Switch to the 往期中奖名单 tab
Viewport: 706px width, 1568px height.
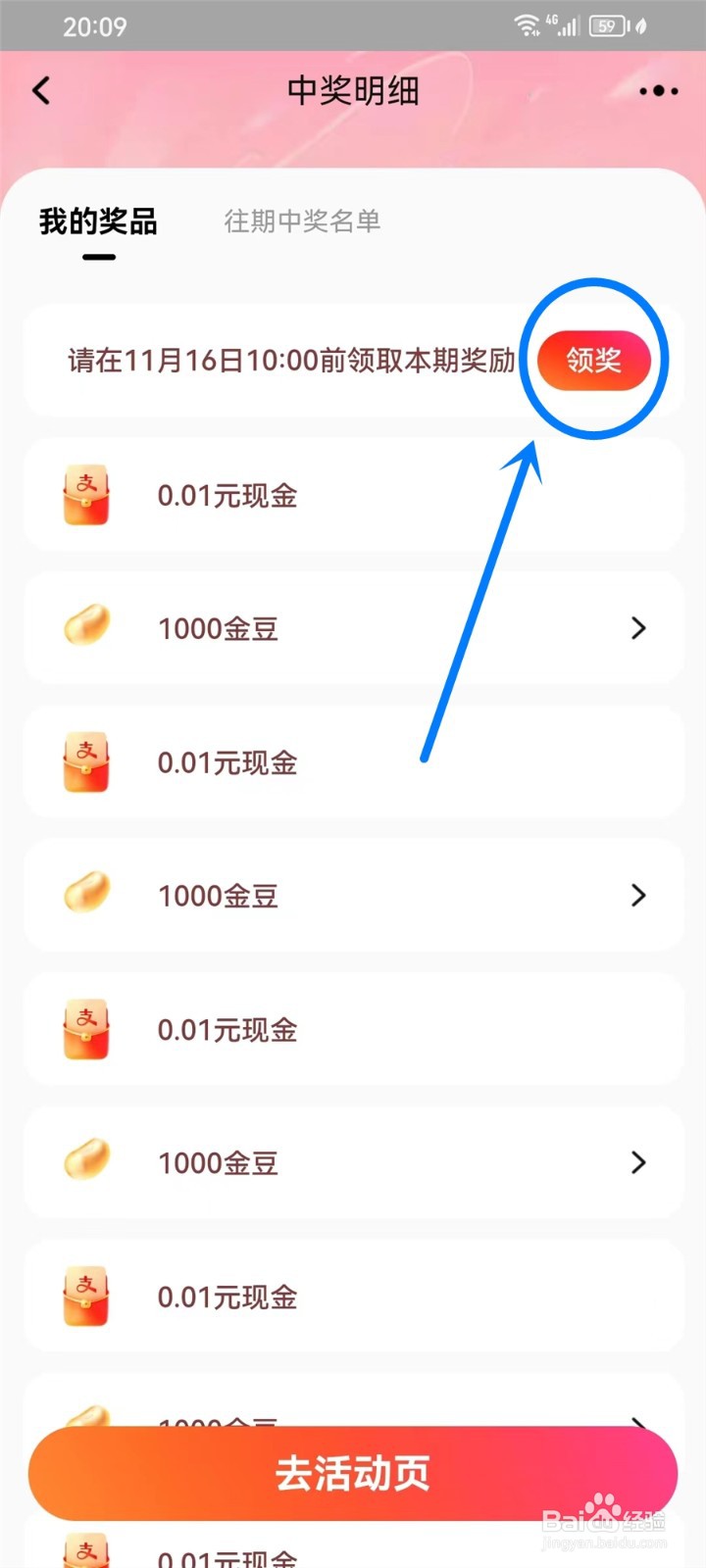(x=302, y=220)
